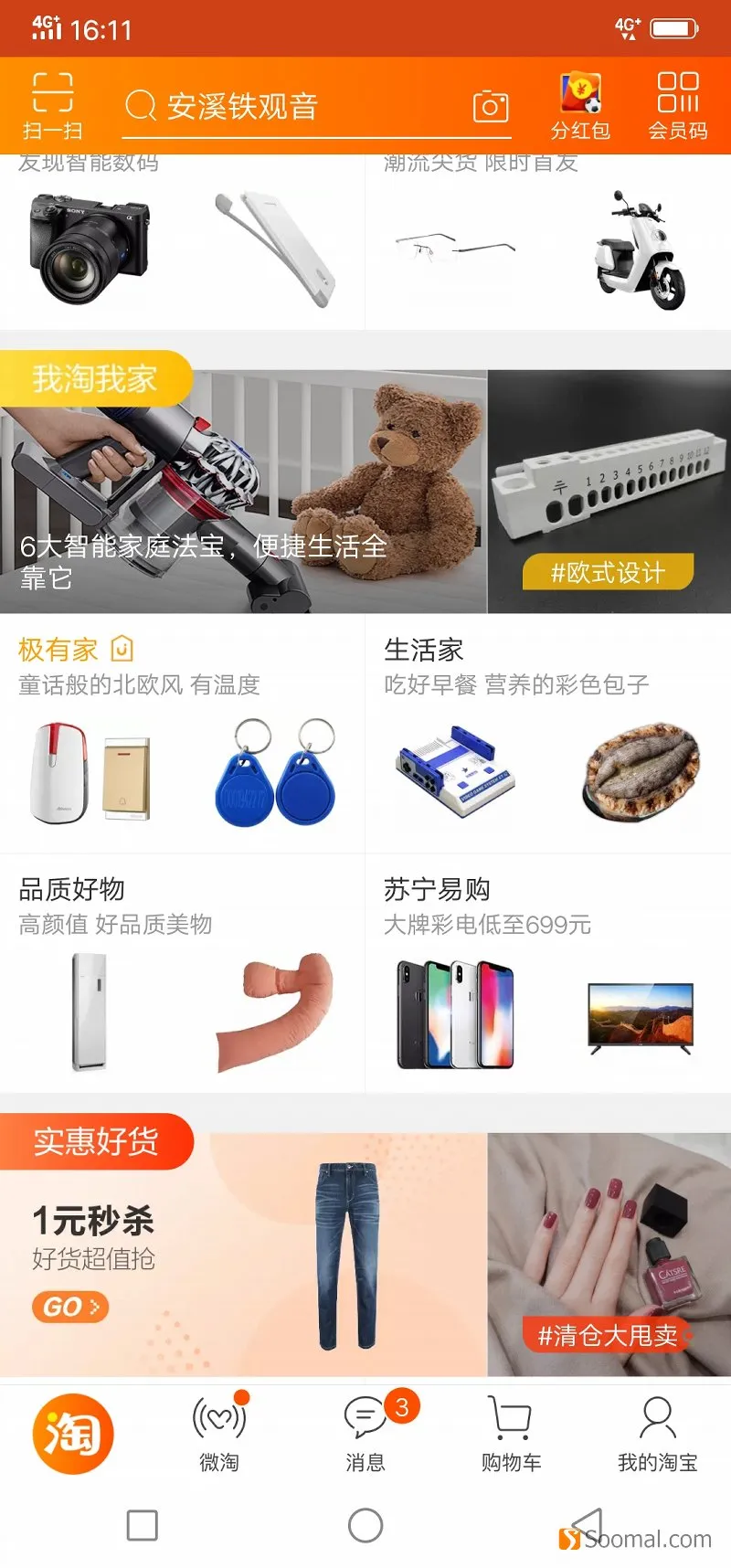
Task: Open the 6大智能家庭法宝 banner
Action: (243, 492)
